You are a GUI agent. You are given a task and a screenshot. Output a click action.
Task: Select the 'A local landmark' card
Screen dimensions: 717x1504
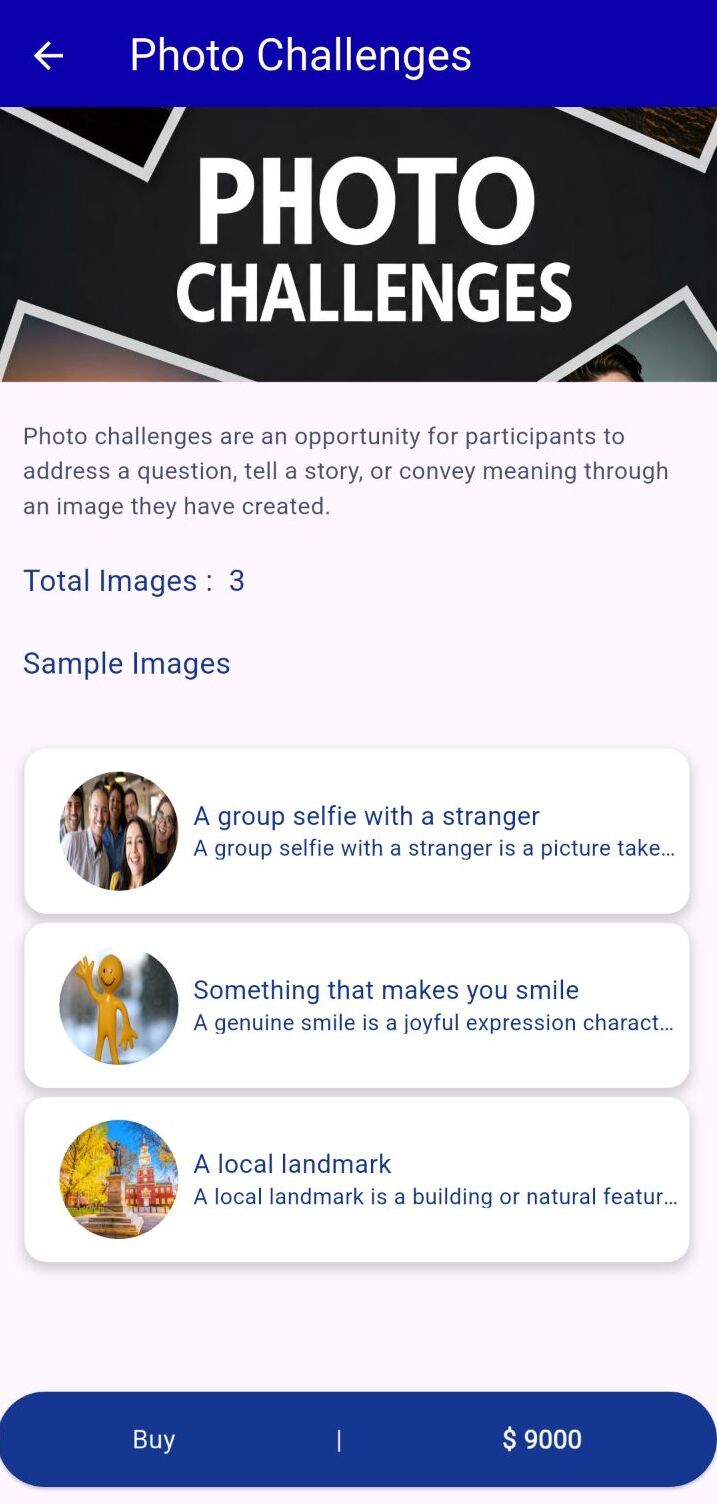coord(357,1179)
